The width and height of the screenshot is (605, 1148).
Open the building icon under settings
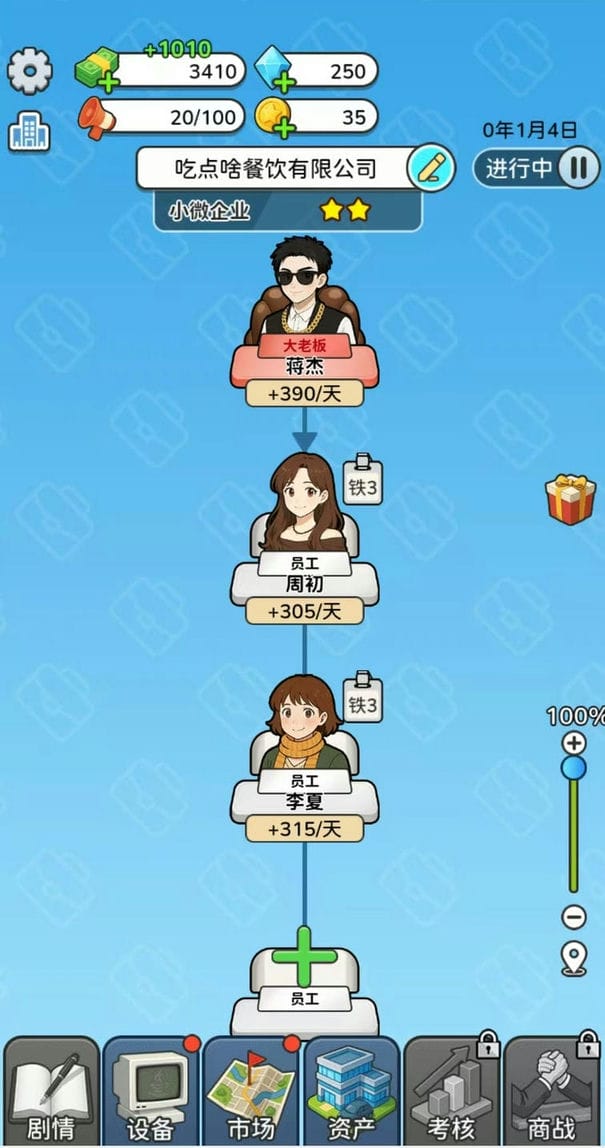click(30, 131)
